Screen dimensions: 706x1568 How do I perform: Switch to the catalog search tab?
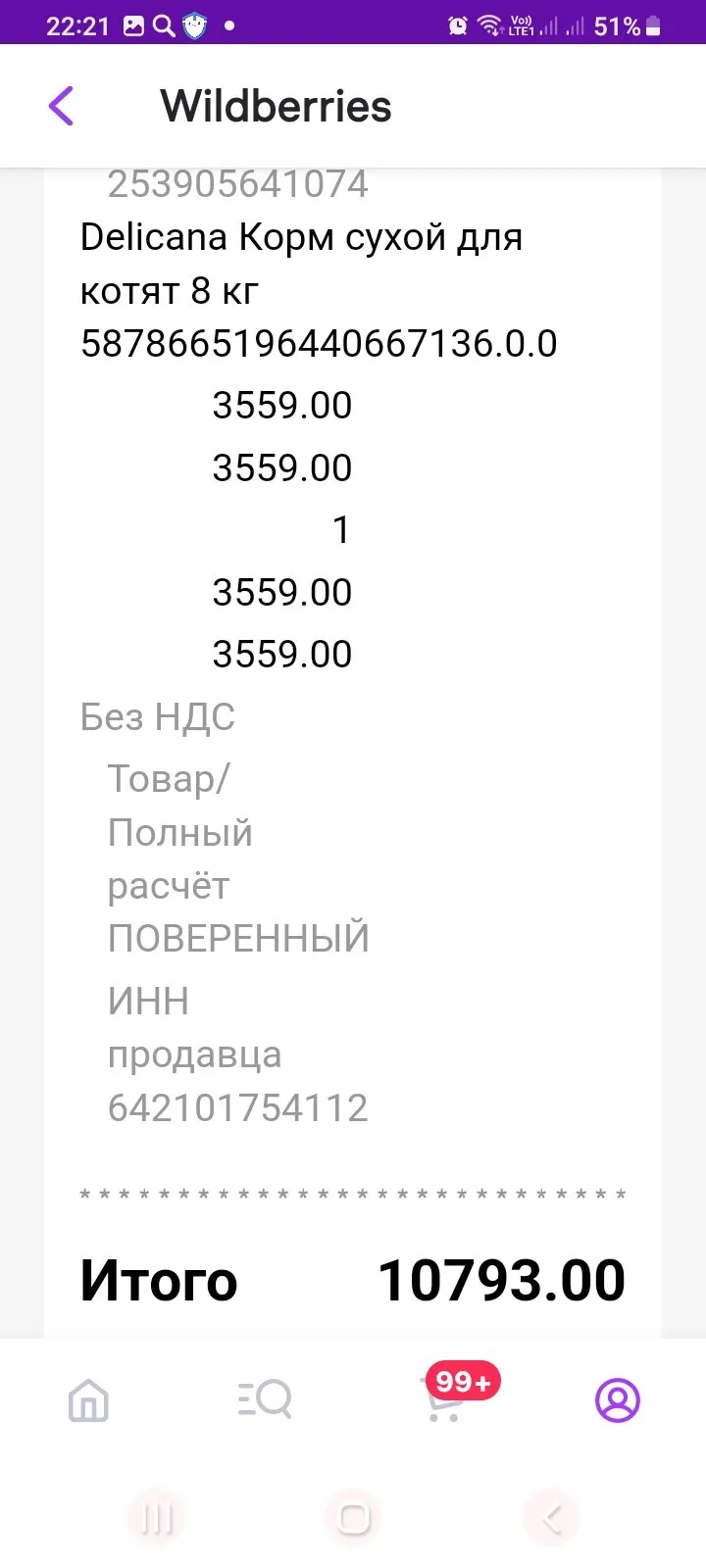265,1399
